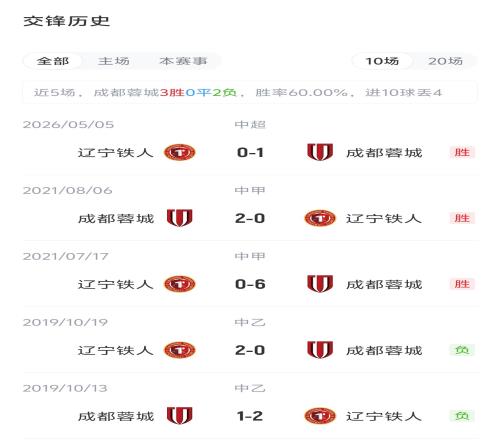
Task: Select the 全部 filter tab
Action: 53,61
